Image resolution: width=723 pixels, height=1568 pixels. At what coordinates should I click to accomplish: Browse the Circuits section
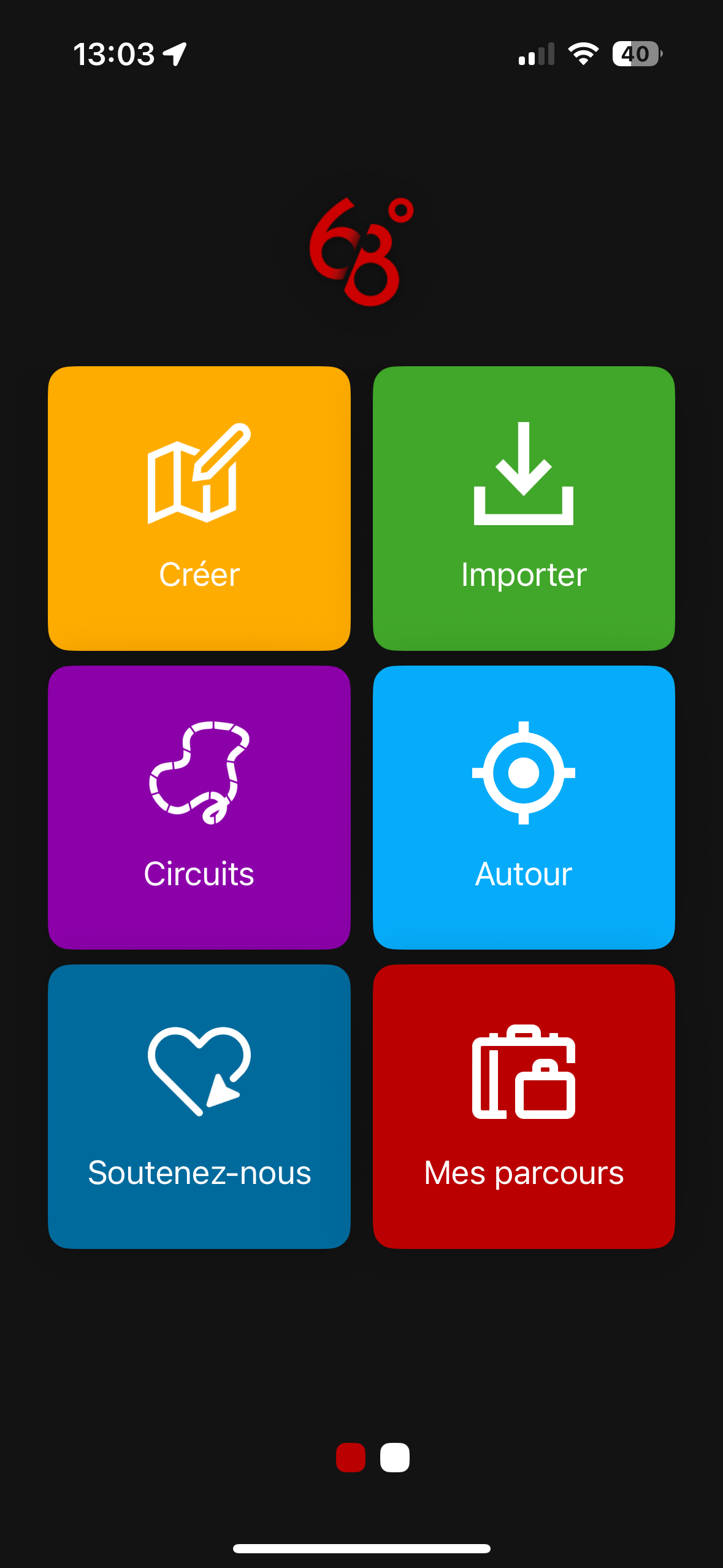click(x=199, y=807)
